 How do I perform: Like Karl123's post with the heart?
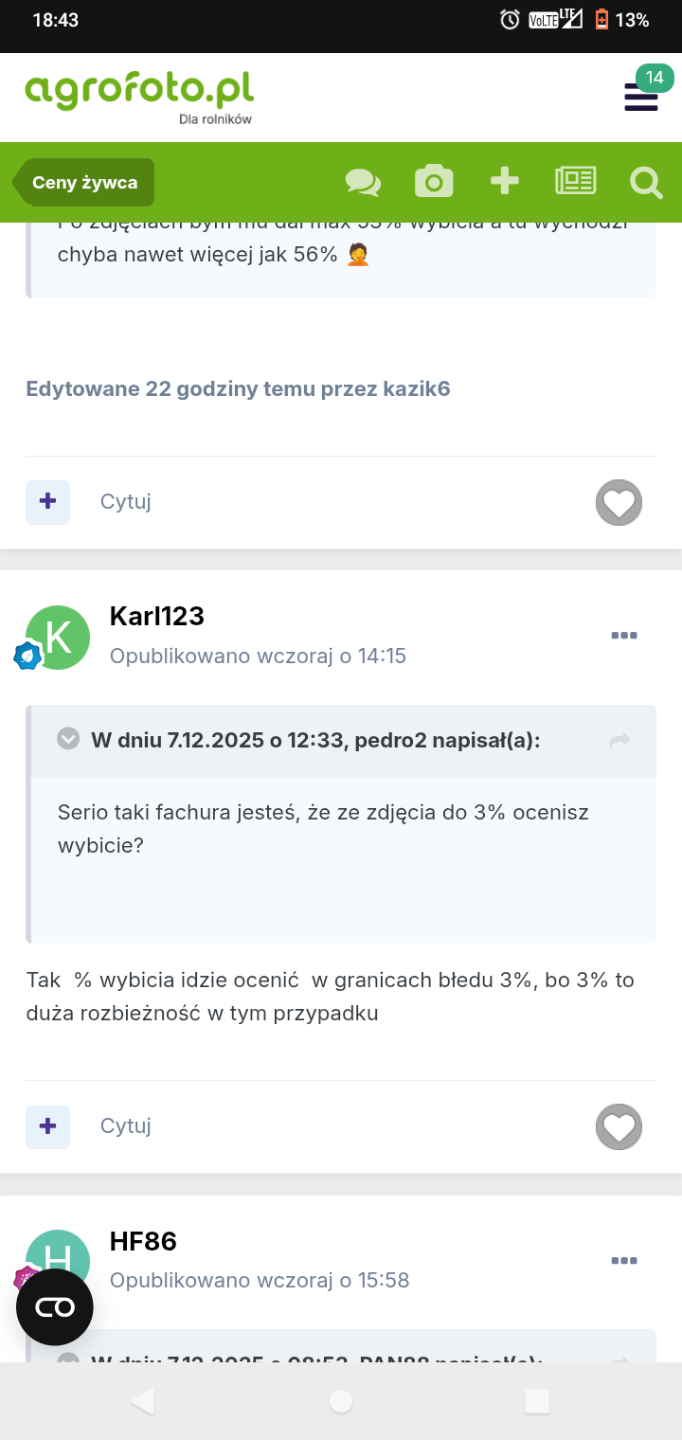[x=619, y=1127]
